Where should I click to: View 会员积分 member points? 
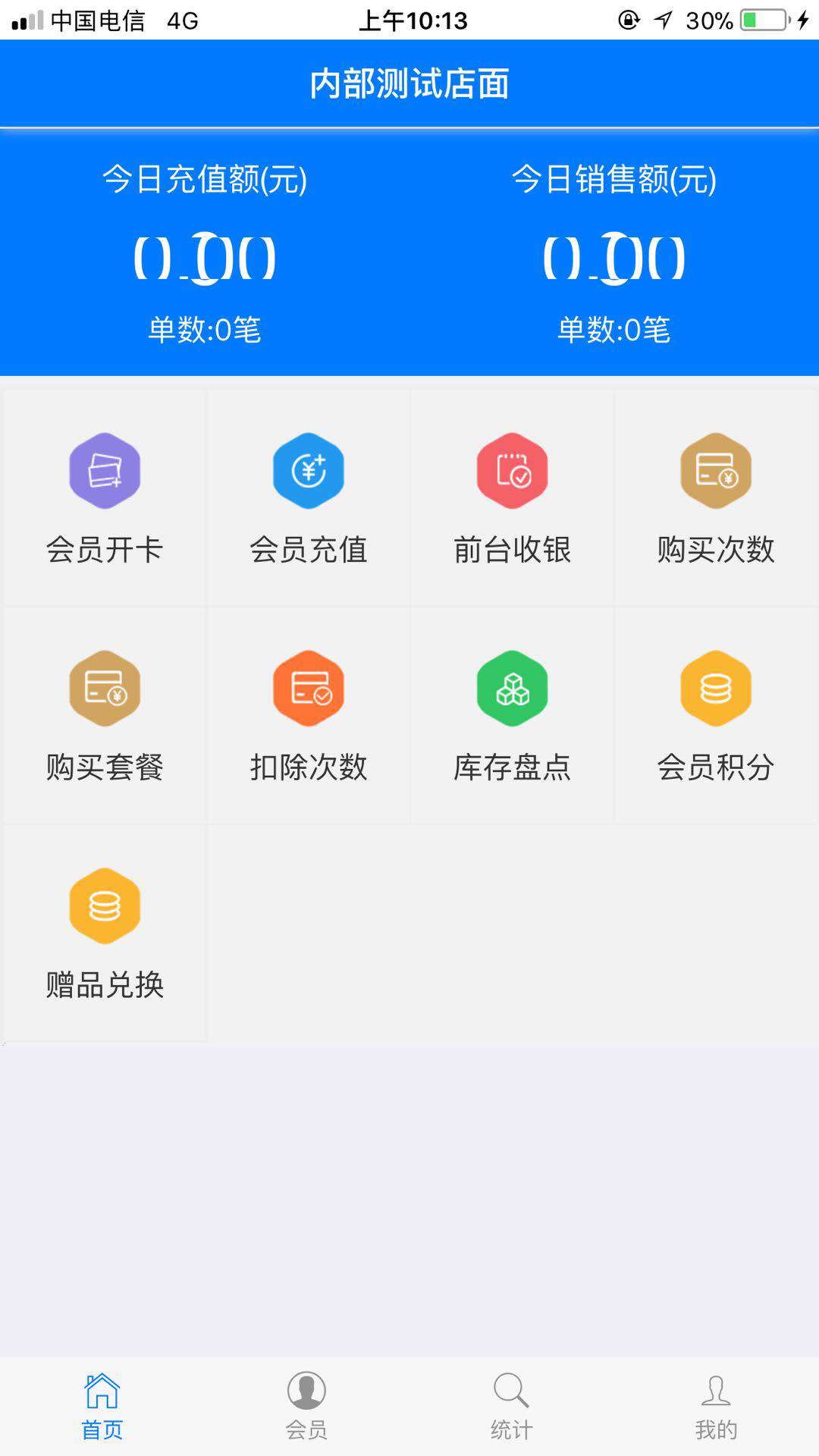point(716,714)
